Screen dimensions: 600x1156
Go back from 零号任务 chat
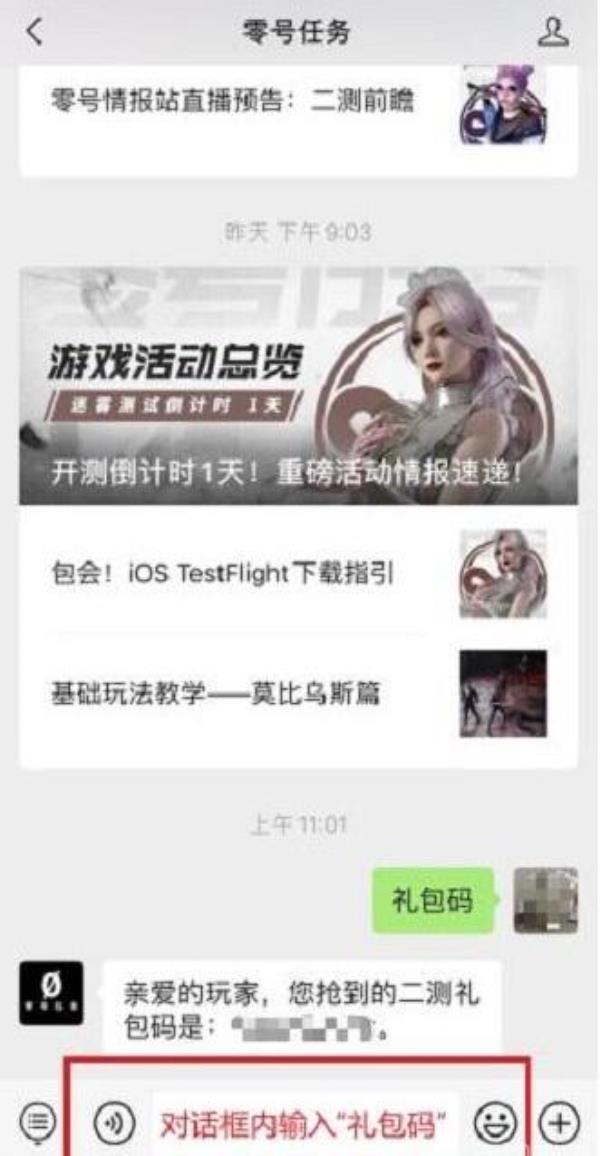tap(35, 31)
